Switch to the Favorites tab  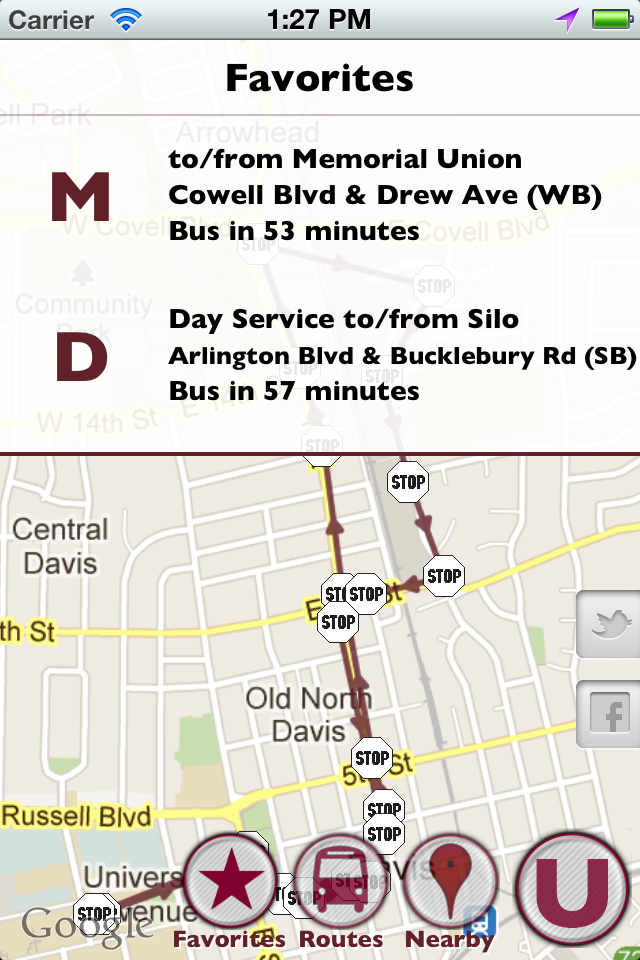pyautogui.click(x=230, y=885)
